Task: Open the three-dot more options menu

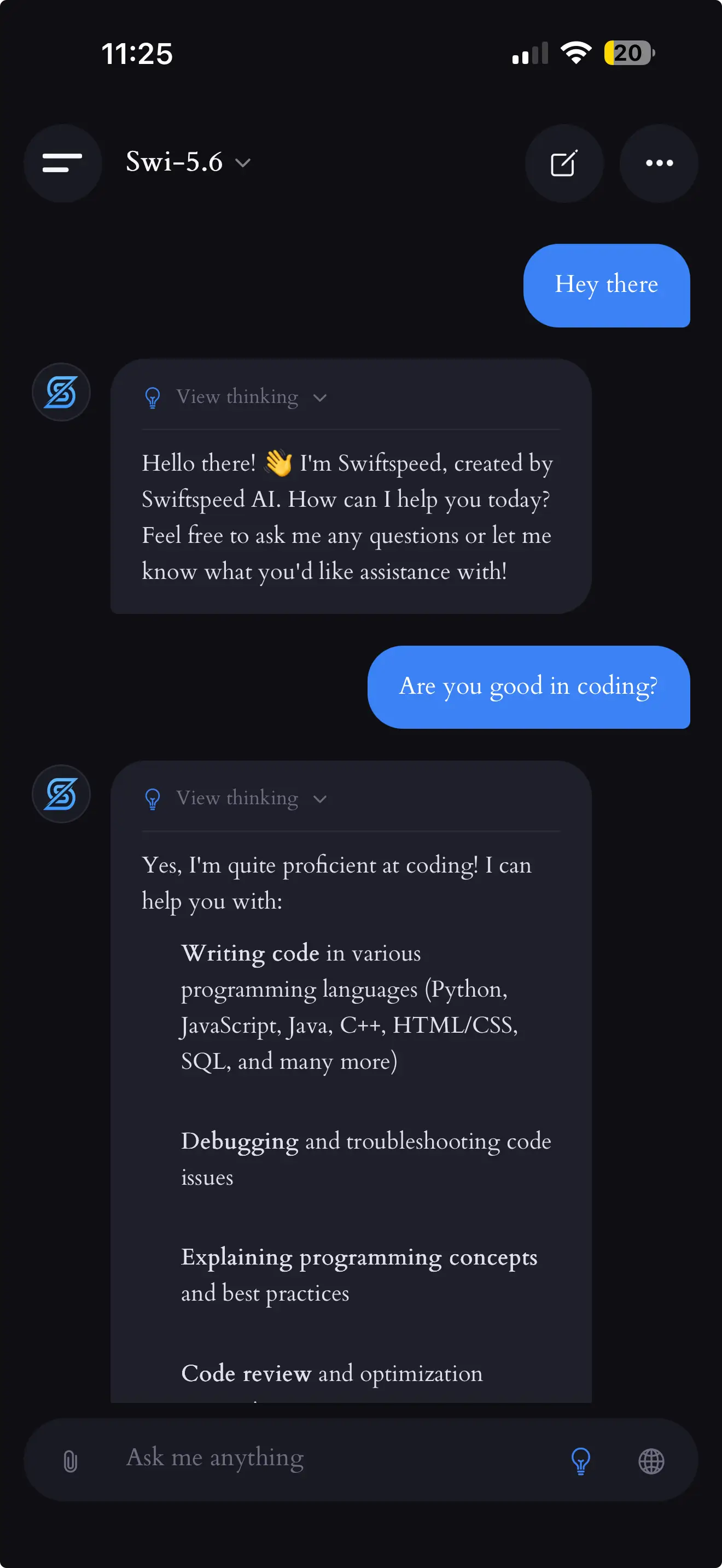Action: (x=659, y=163)
